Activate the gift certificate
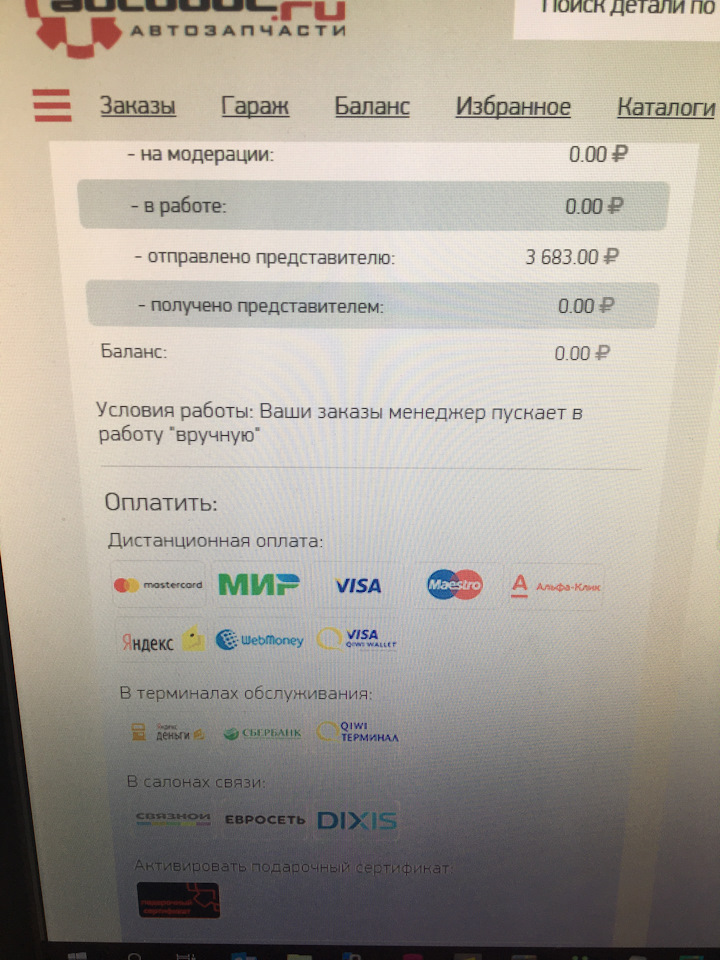The image size is (720, 960). click(178, 901)
